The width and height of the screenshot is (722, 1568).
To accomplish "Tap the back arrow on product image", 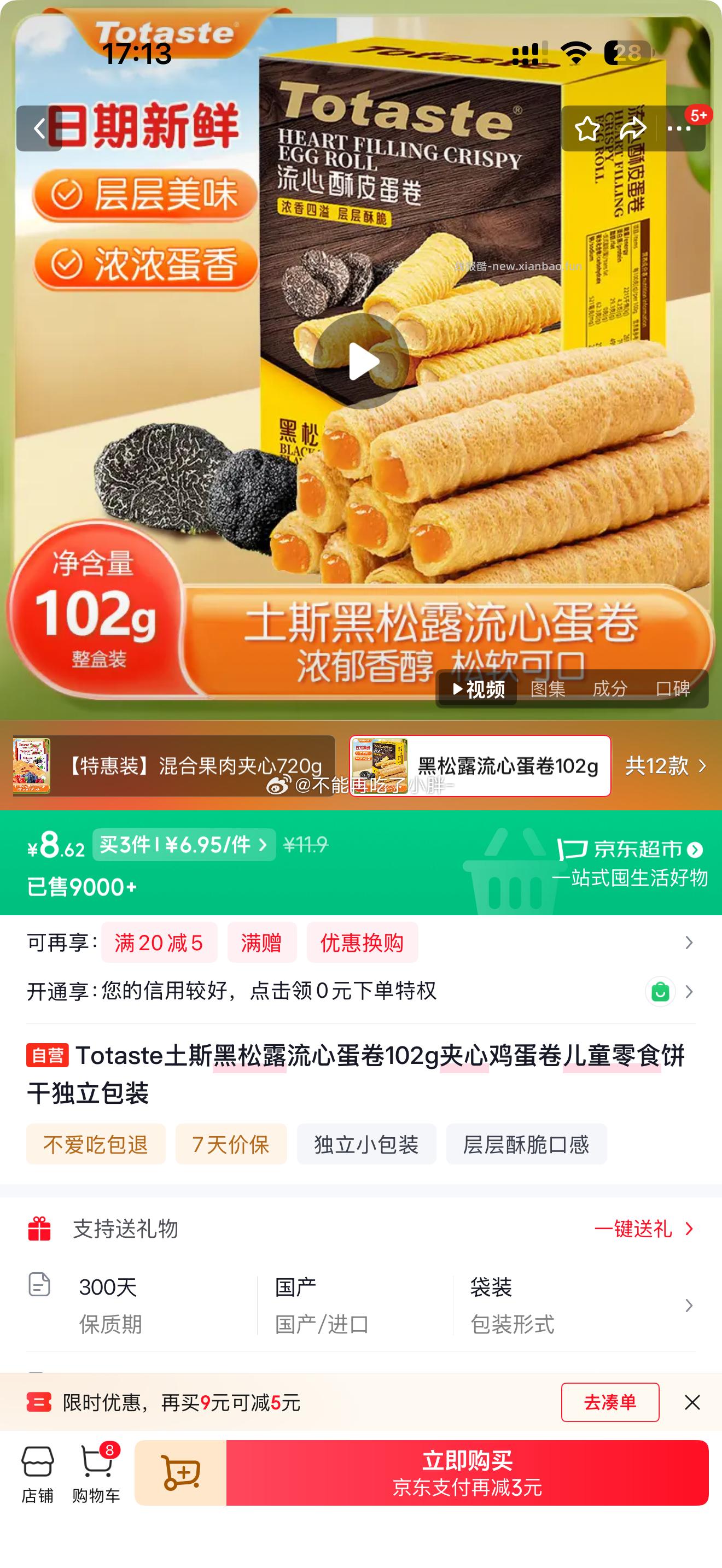I will (38, 128).
